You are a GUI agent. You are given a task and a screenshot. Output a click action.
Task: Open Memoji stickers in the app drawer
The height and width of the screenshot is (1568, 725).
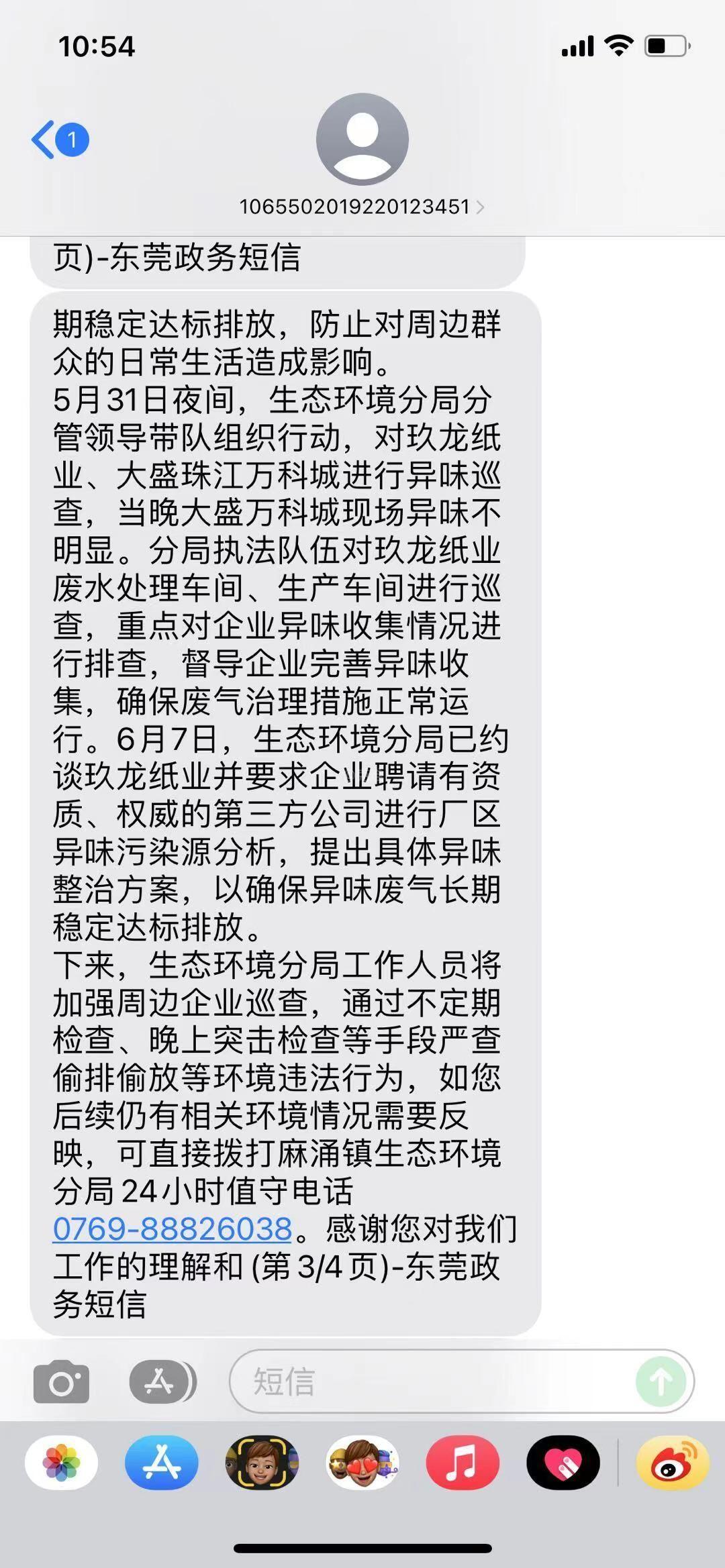[x=362, y=1463]
